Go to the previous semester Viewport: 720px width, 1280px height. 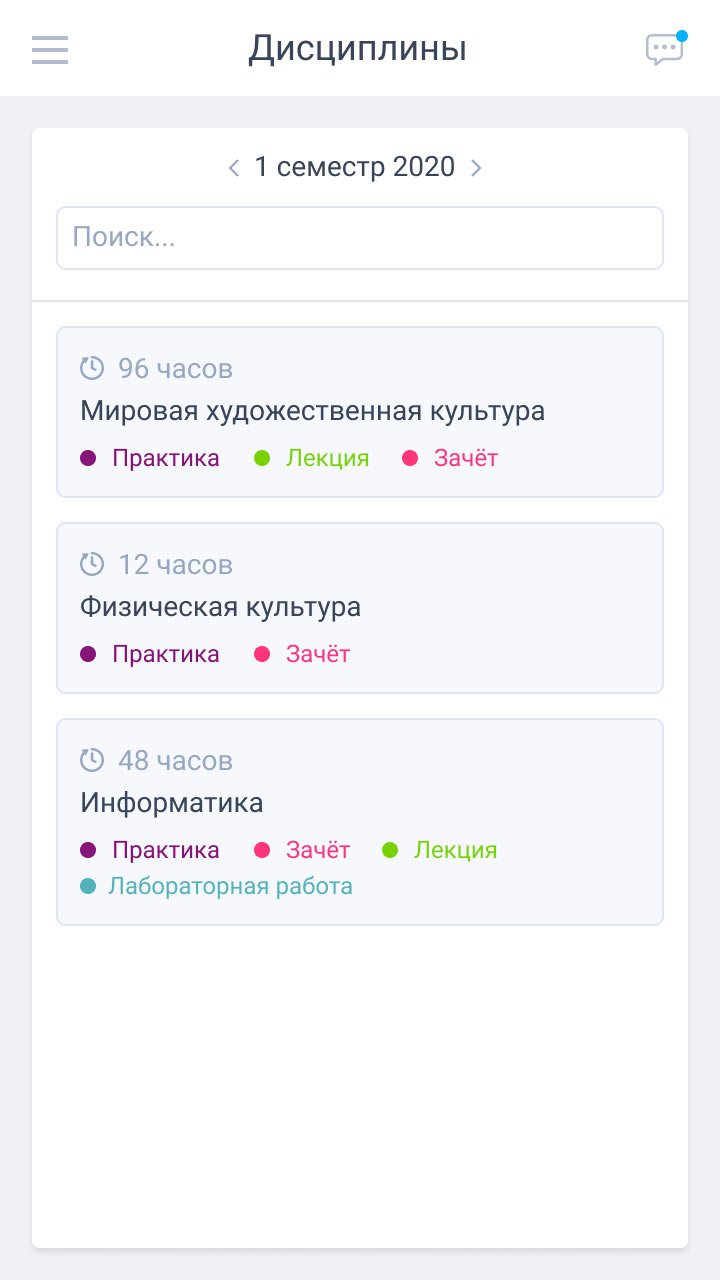coord(234,168)
